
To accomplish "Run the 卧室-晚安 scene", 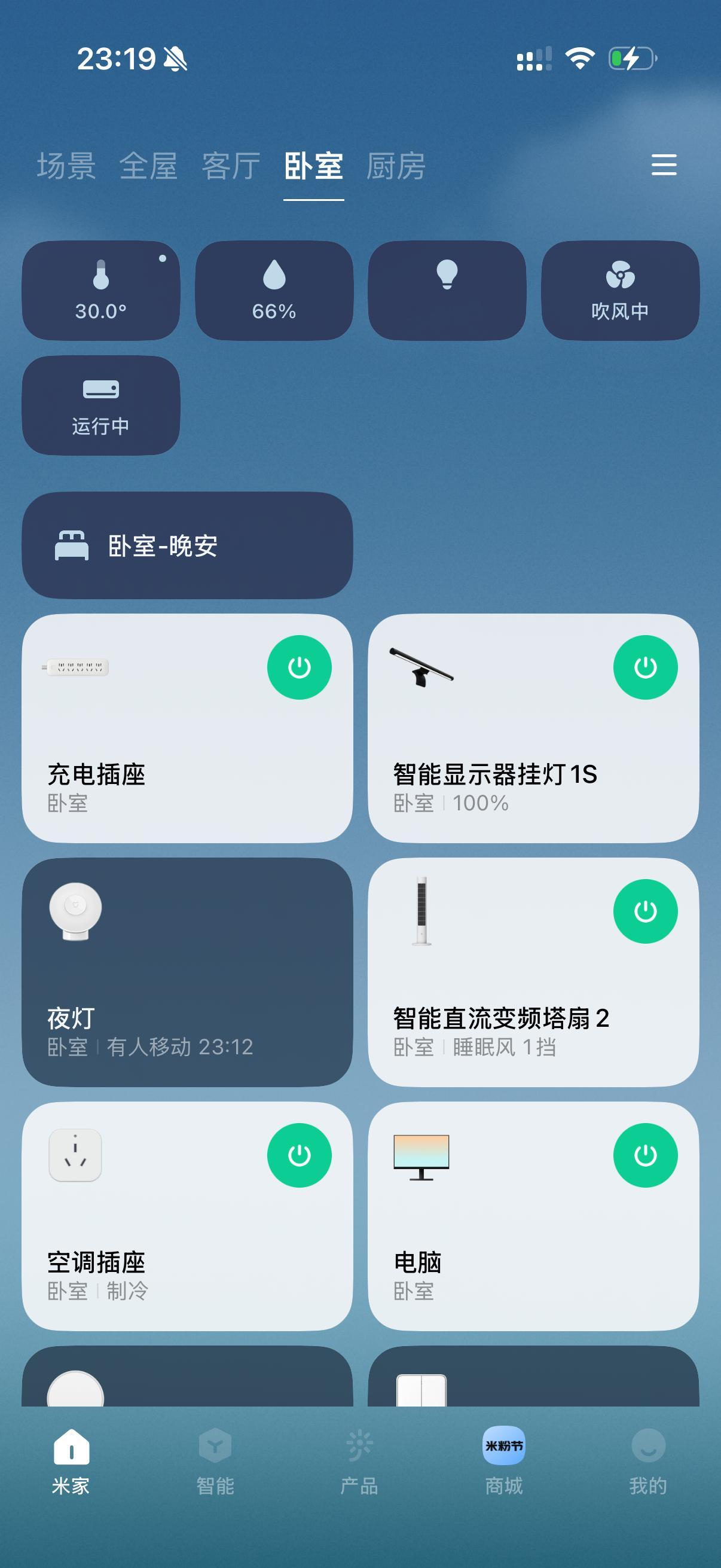I will click(x=188, y=547).
